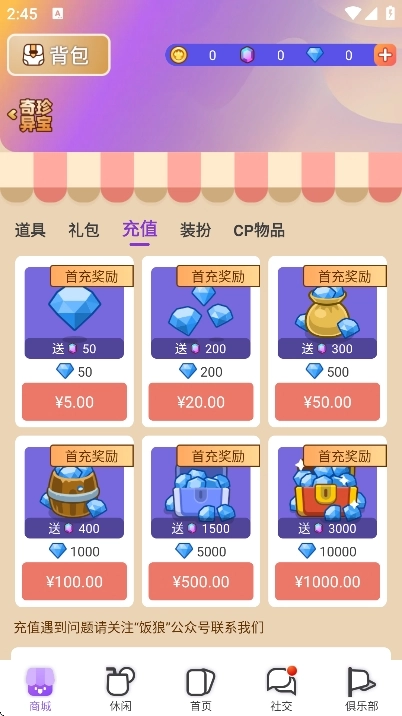Screen dimensions: 402x716
Task: Purchase the ¥20.00 diamond pack
Action: 201,402
